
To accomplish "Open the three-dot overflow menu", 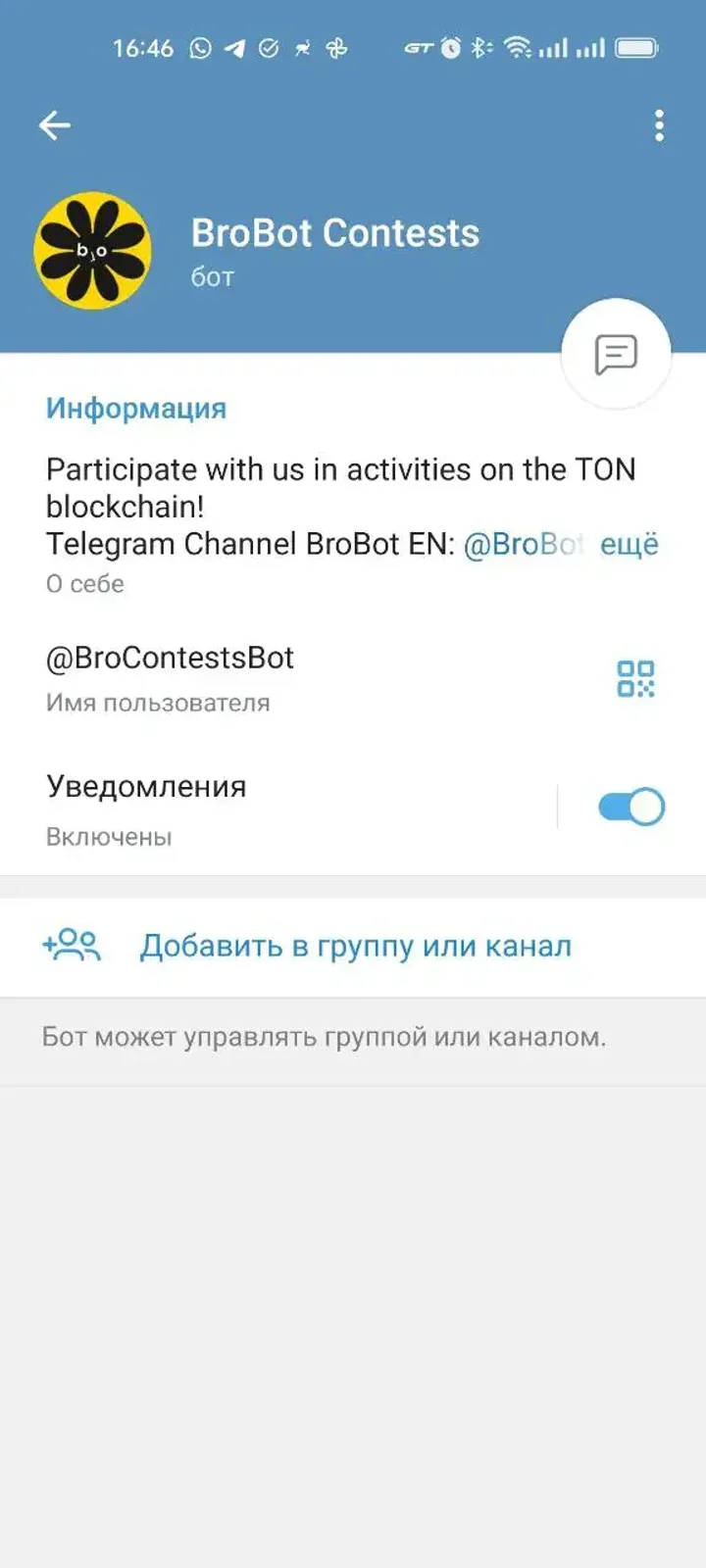I will tap(658, 124).
